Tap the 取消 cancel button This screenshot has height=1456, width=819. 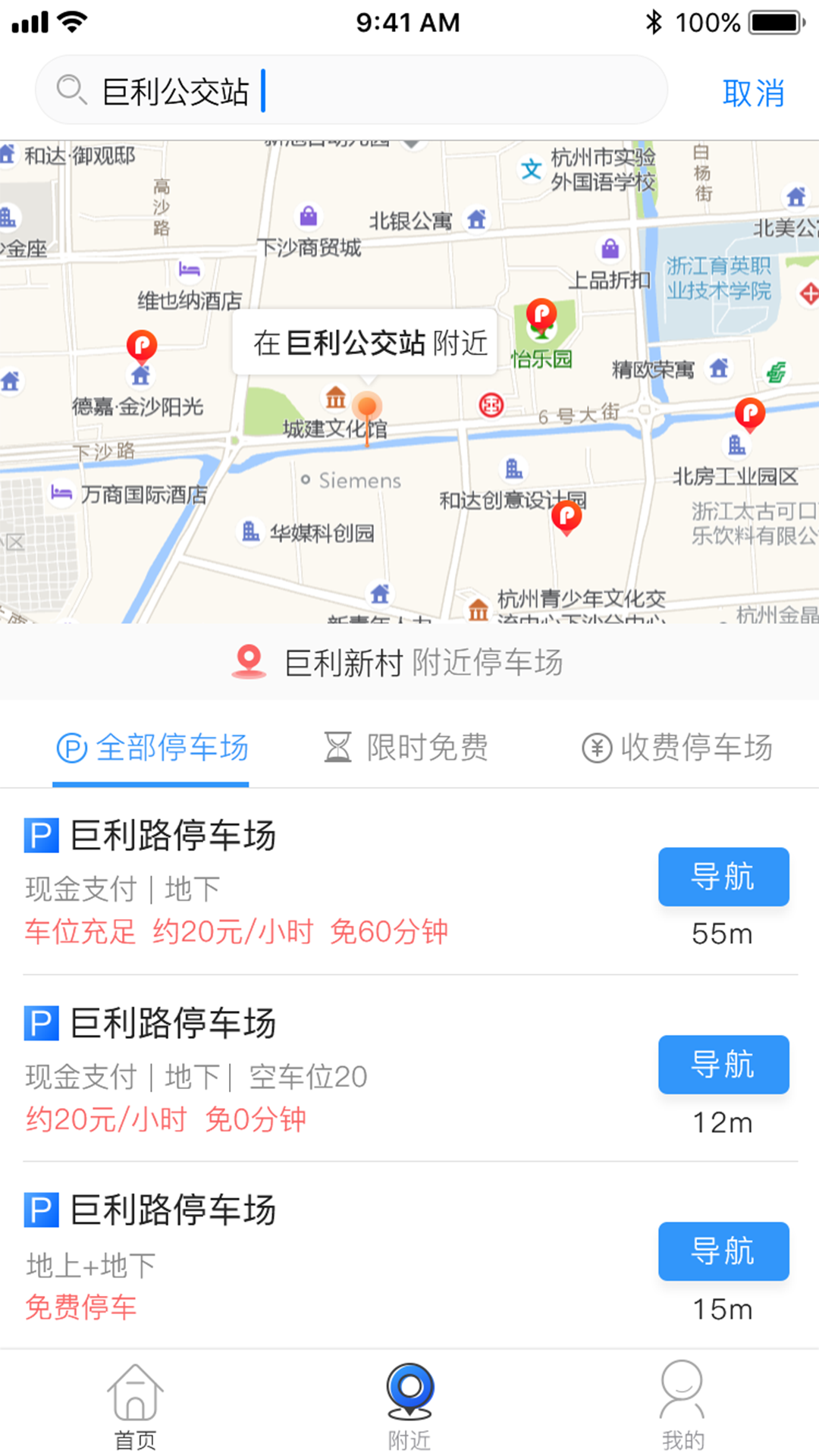click(755, 93)
